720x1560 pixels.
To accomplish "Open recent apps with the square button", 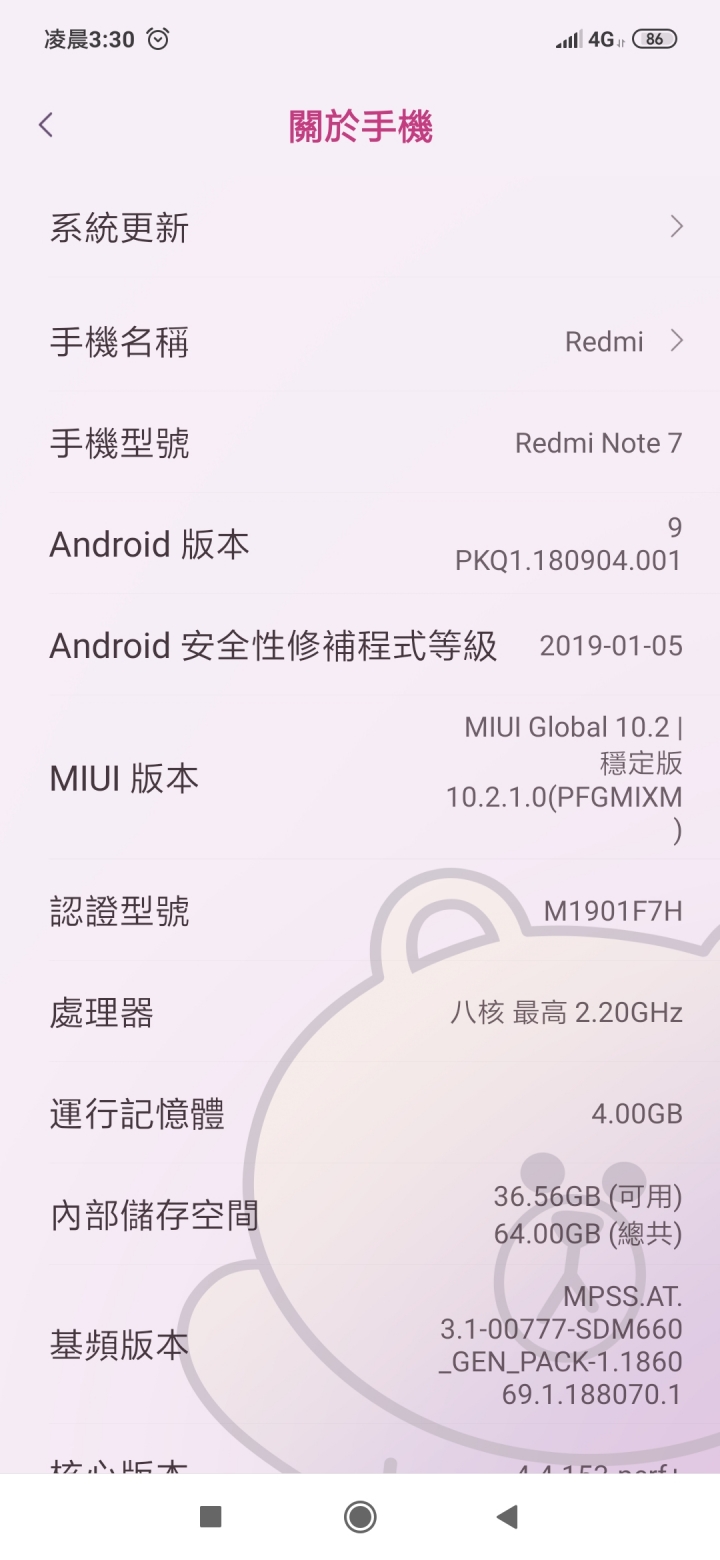I will [210, 1517].
